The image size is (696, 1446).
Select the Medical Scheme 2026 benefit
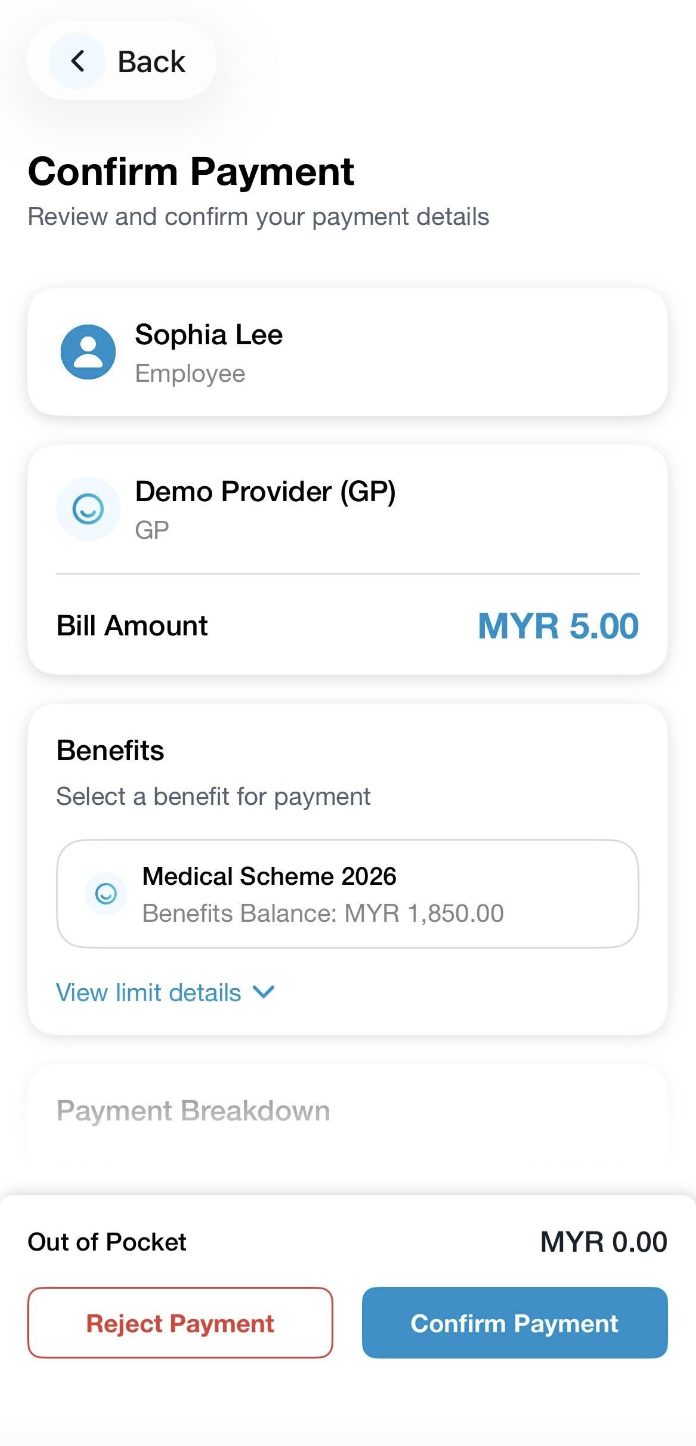click(x=347, y=894)
